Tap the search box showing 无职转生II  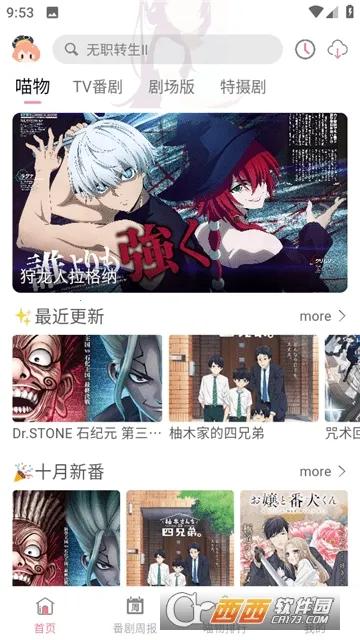click(167, 49)
